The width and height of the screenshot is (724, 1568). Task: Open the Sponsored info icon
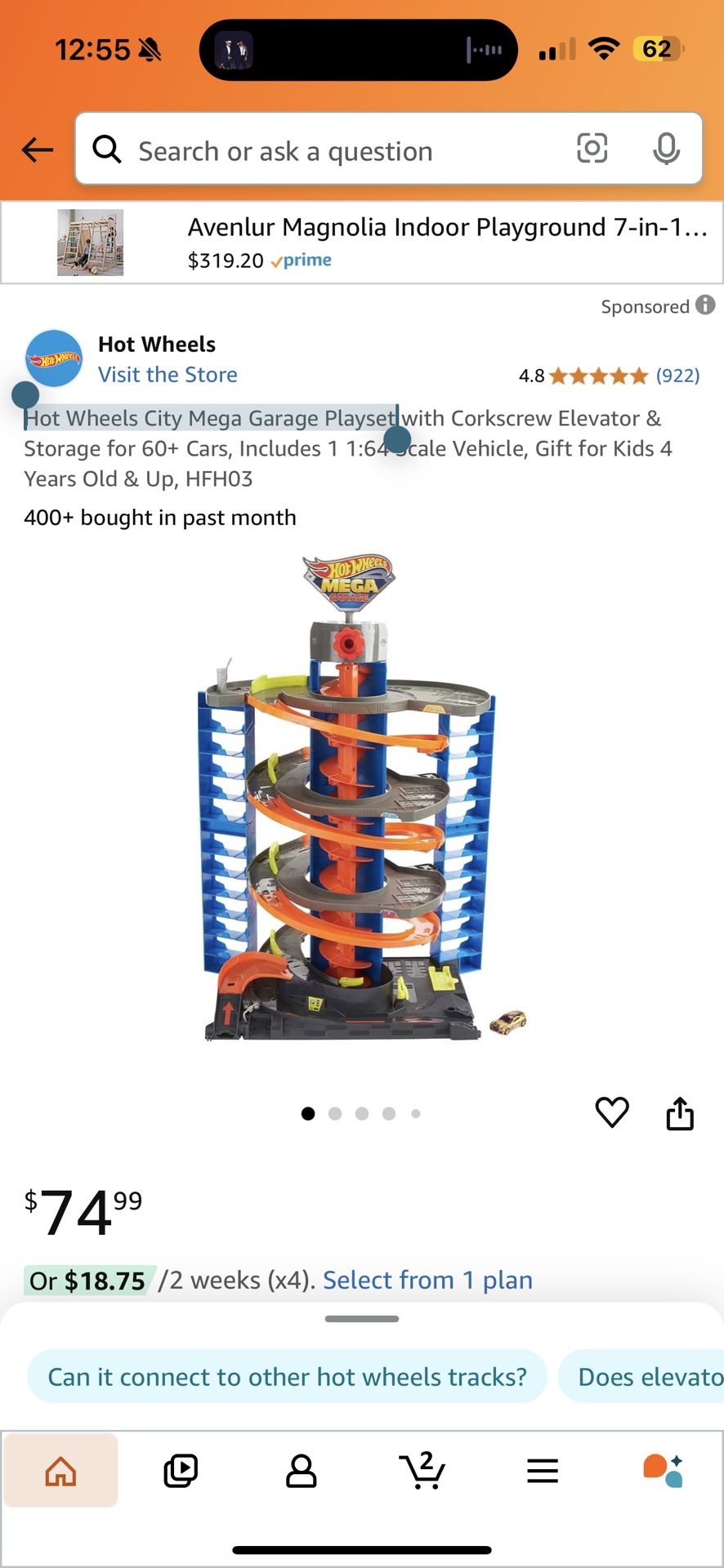(705, 305)
